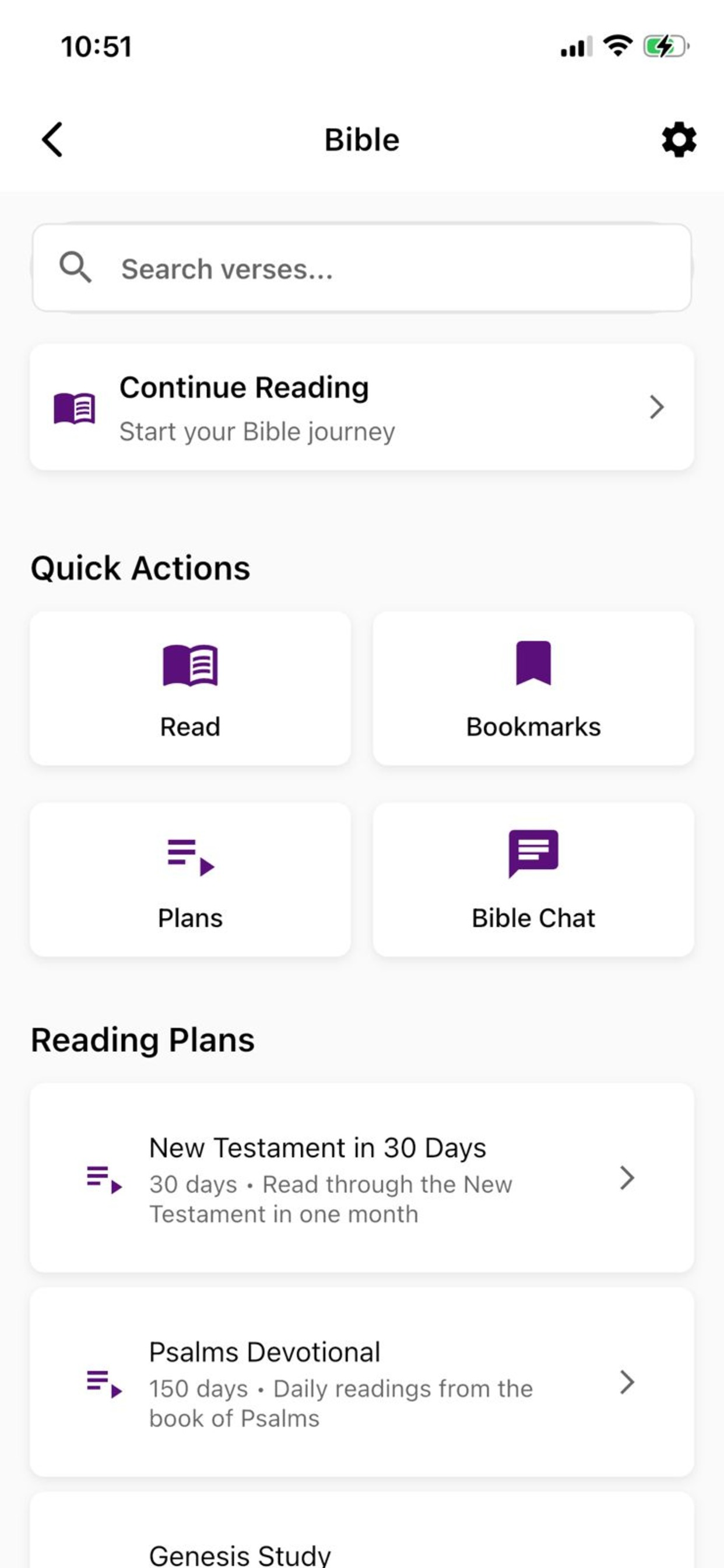
Task: Open New Testament in 30 Days plan
Action: pos(362,1178)
